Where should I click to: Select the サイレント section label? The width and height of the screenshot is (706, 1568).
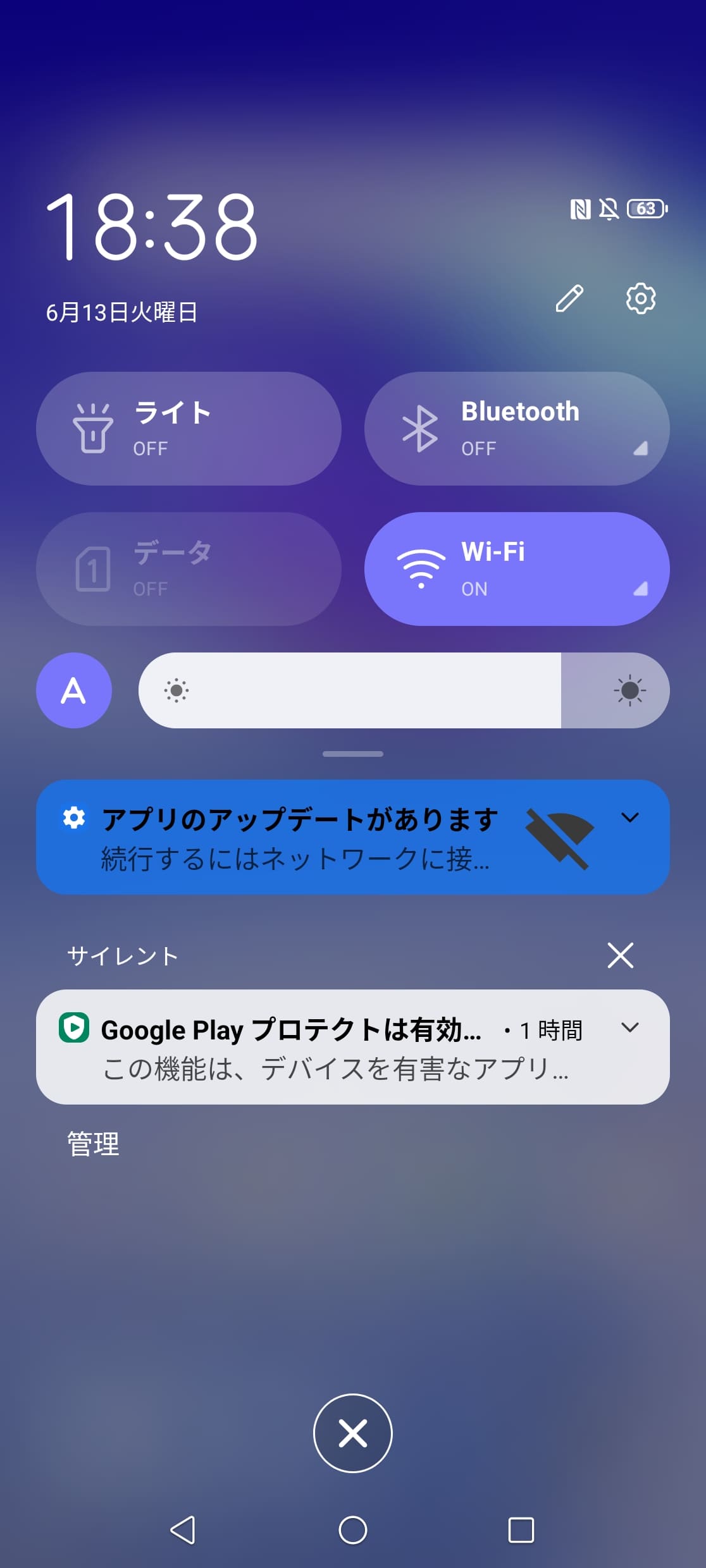point(122,956)
